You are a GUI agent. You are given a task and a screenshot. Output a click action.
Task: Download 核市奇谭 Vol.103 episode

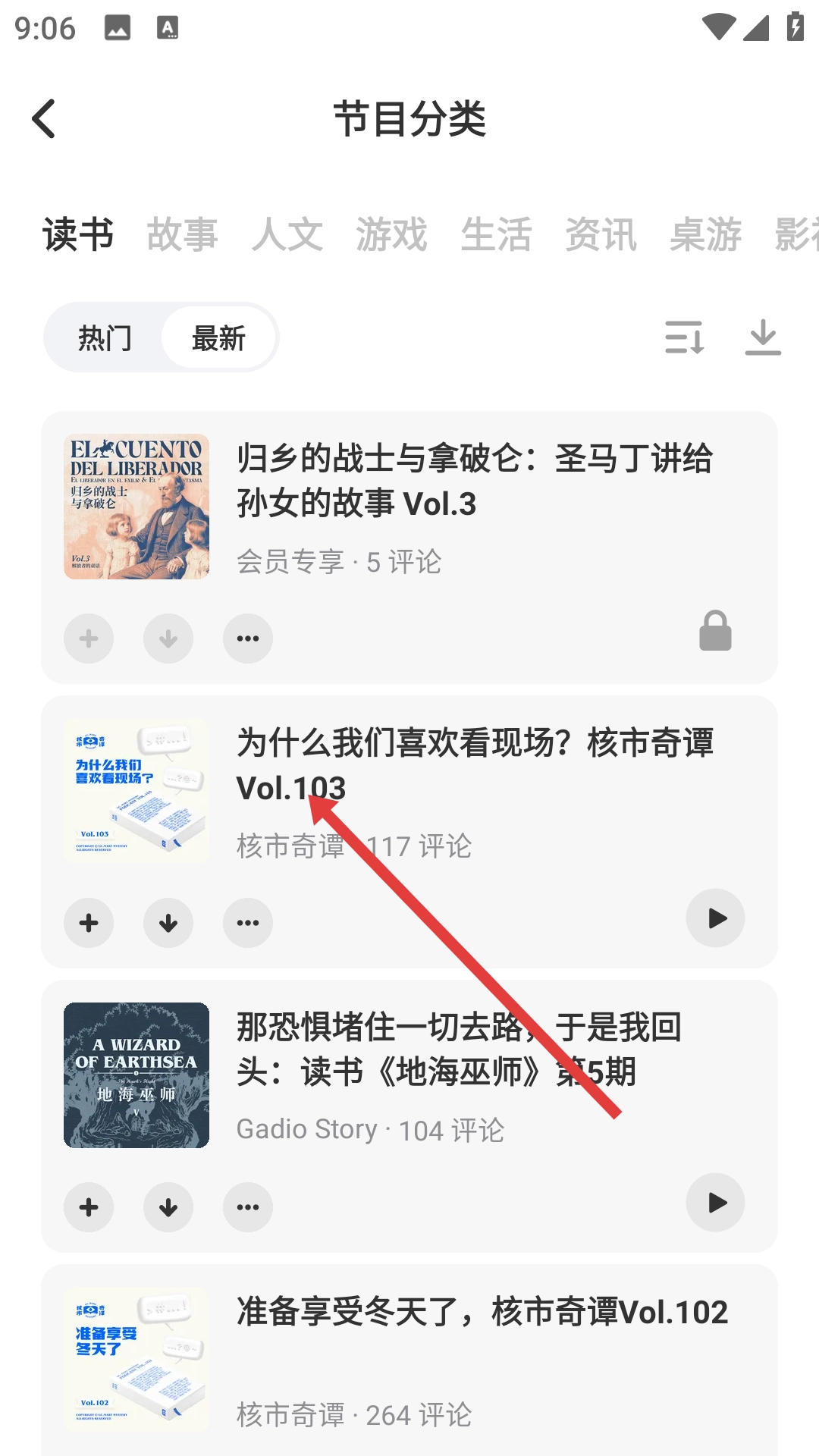coord(168,923)
